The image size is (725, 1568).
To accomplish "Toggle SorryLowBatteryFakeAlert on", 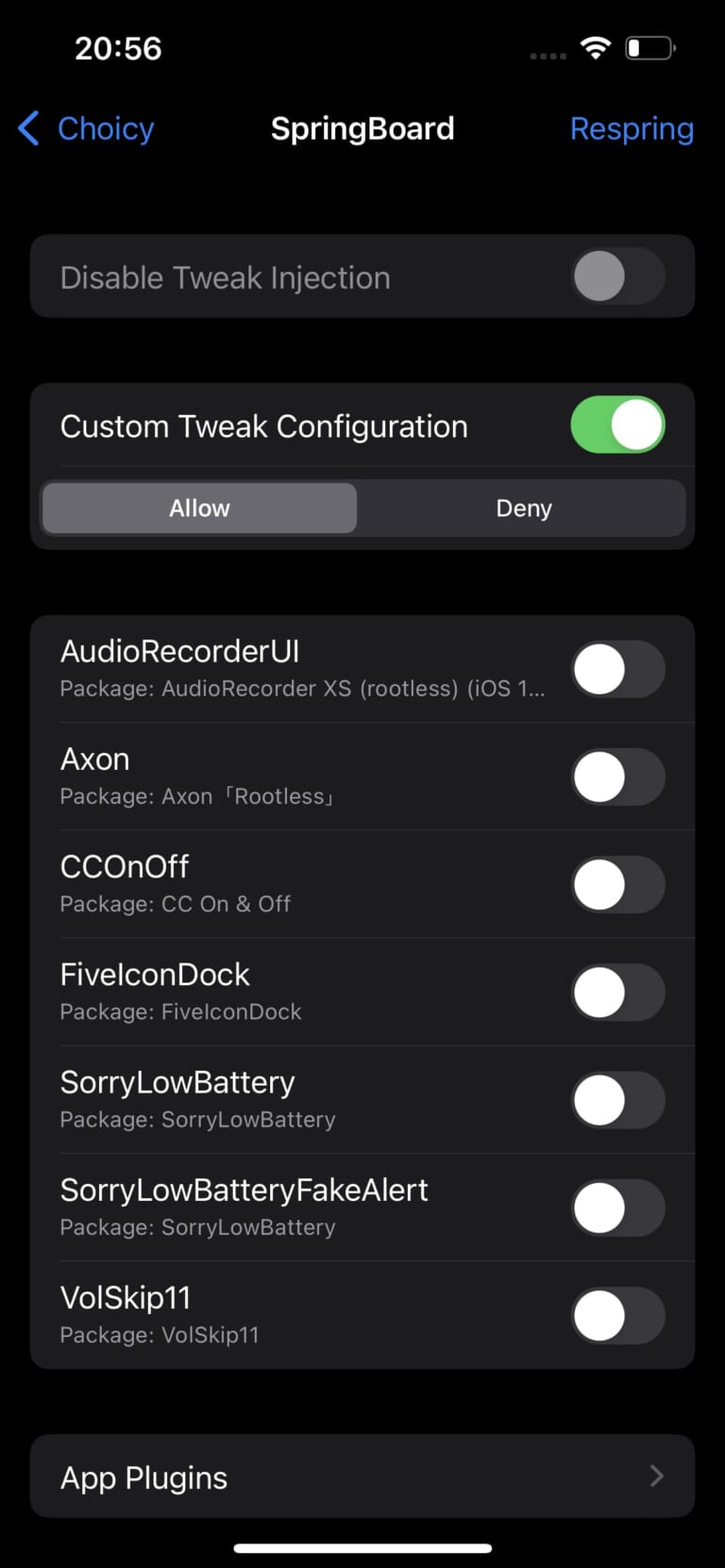I will click(x=617, y=1207).
